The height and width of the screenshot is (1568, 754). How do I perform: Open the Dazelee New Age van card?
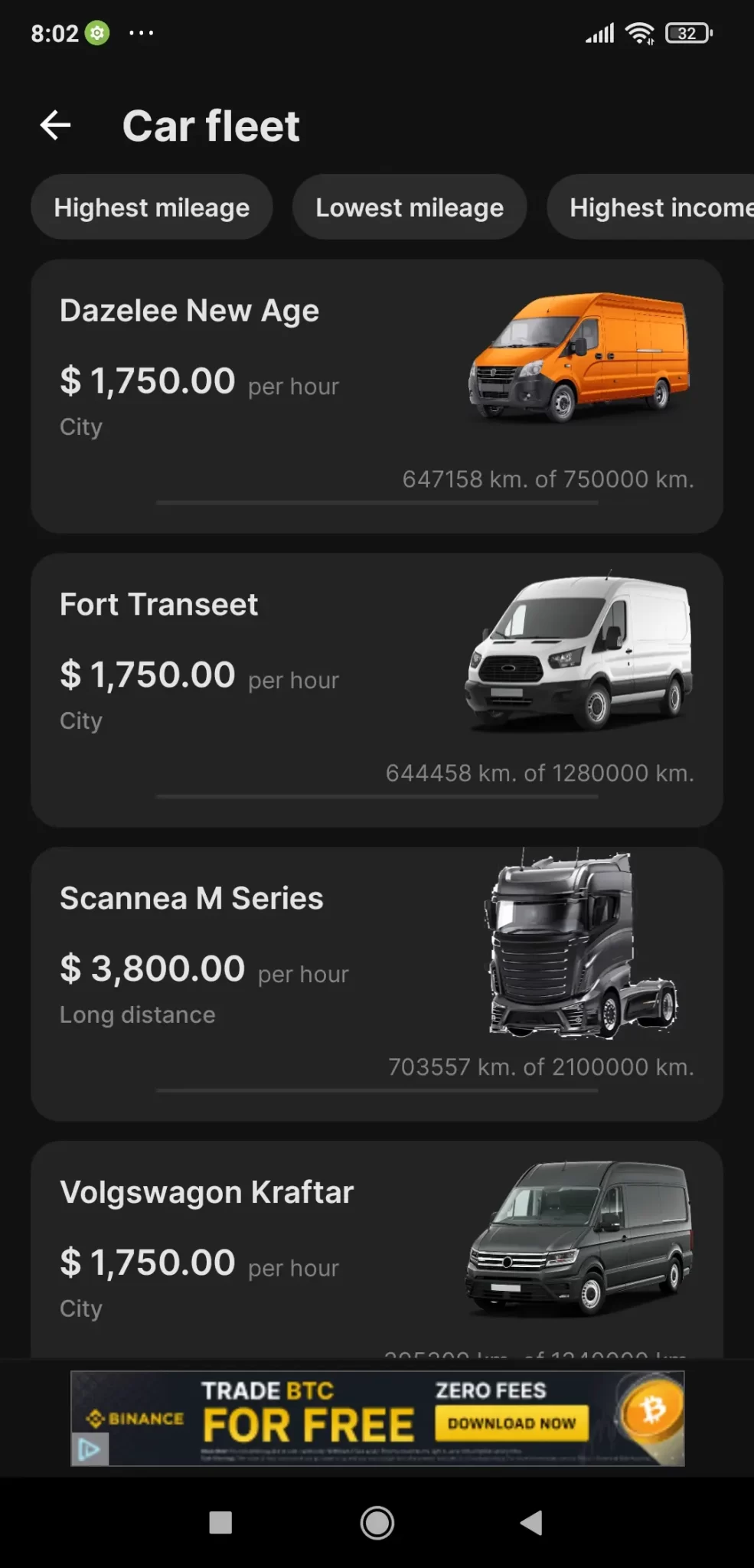377,396
